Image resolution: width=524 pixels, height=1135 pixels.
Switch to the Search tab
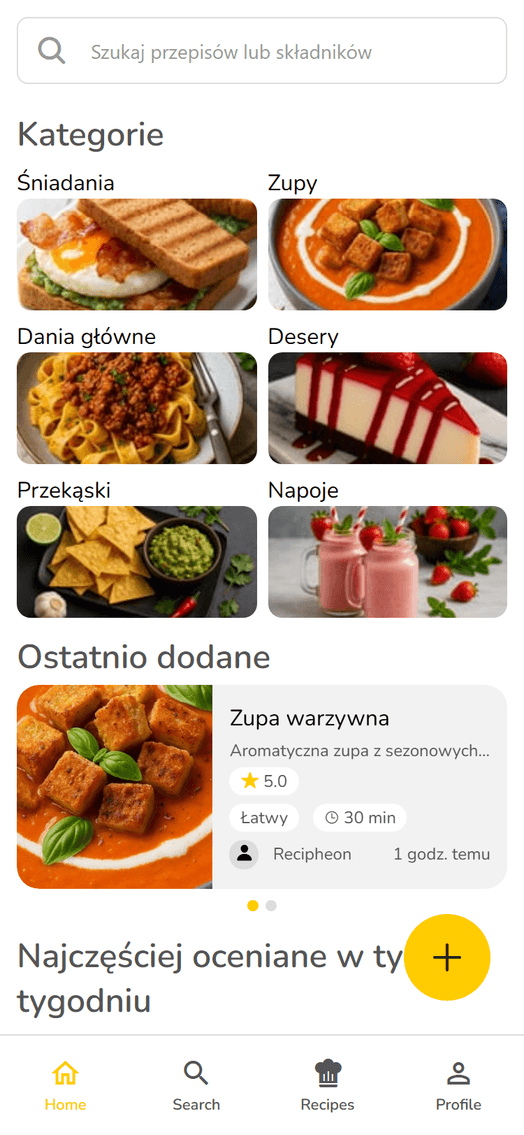(196, 1085)
